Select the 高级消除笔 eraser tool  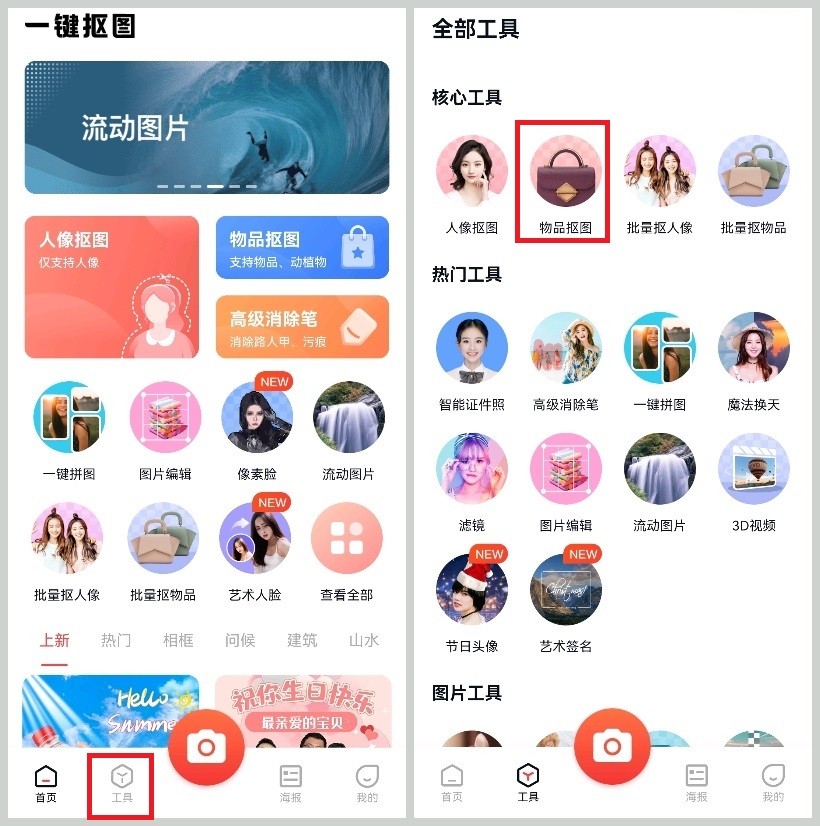click(565, 347)
